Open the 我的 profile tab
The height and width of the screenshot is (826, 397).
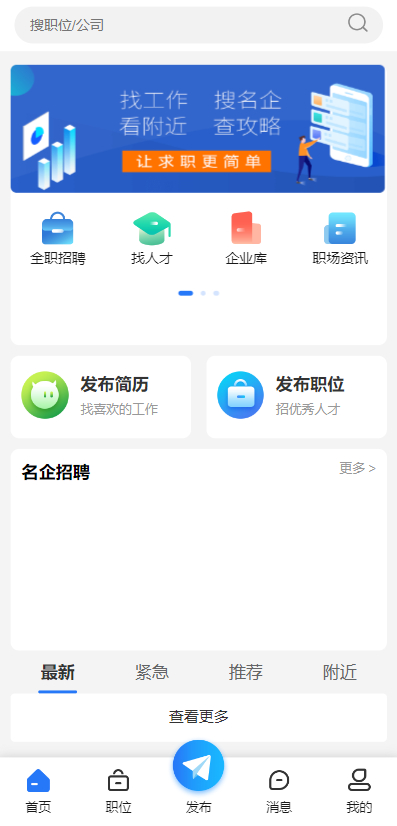359,791
